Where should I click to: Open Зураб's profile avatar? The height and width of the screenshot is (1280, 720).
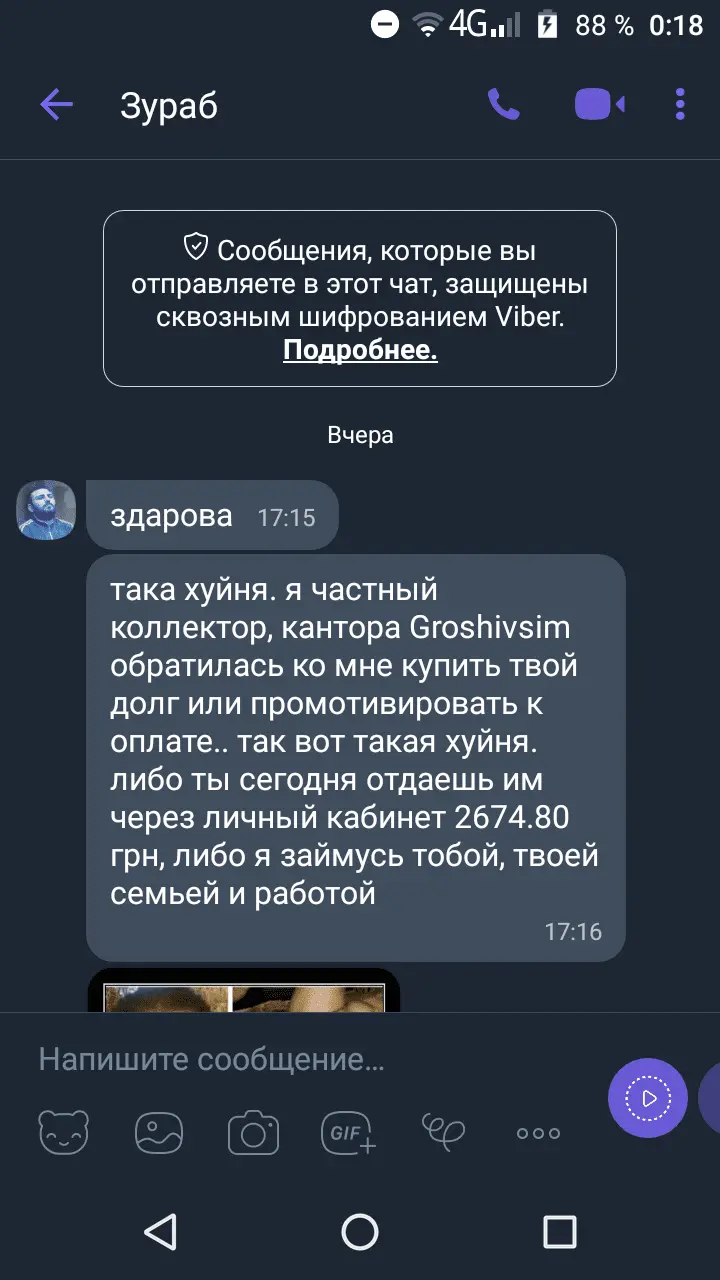[46, 511]
